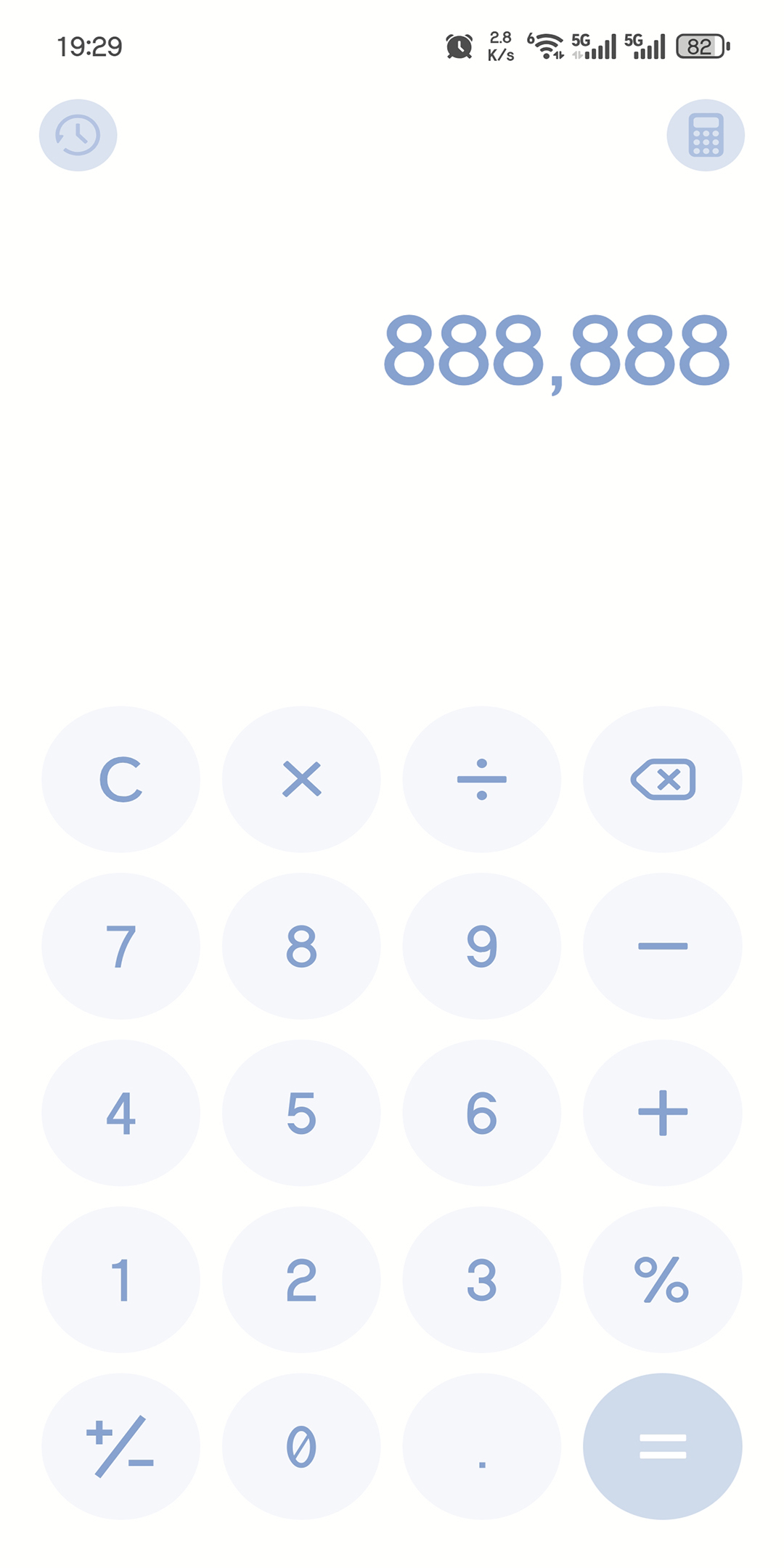Enter the digit 1
784x1568 pixels.
coord(121,1280)
